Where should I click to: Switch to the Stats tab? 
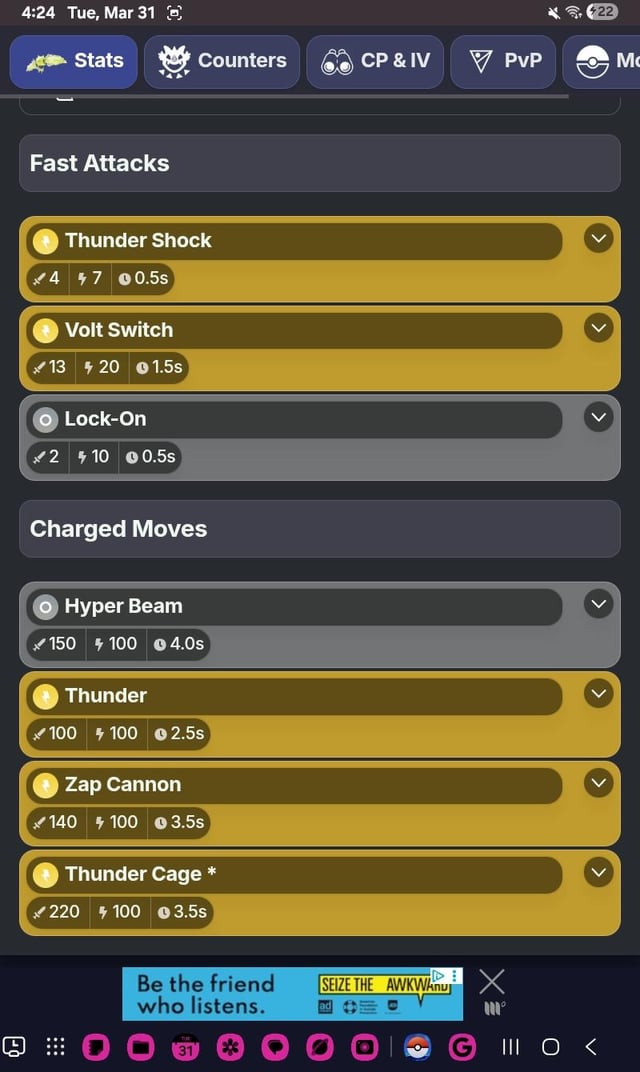tap(74, 61)
